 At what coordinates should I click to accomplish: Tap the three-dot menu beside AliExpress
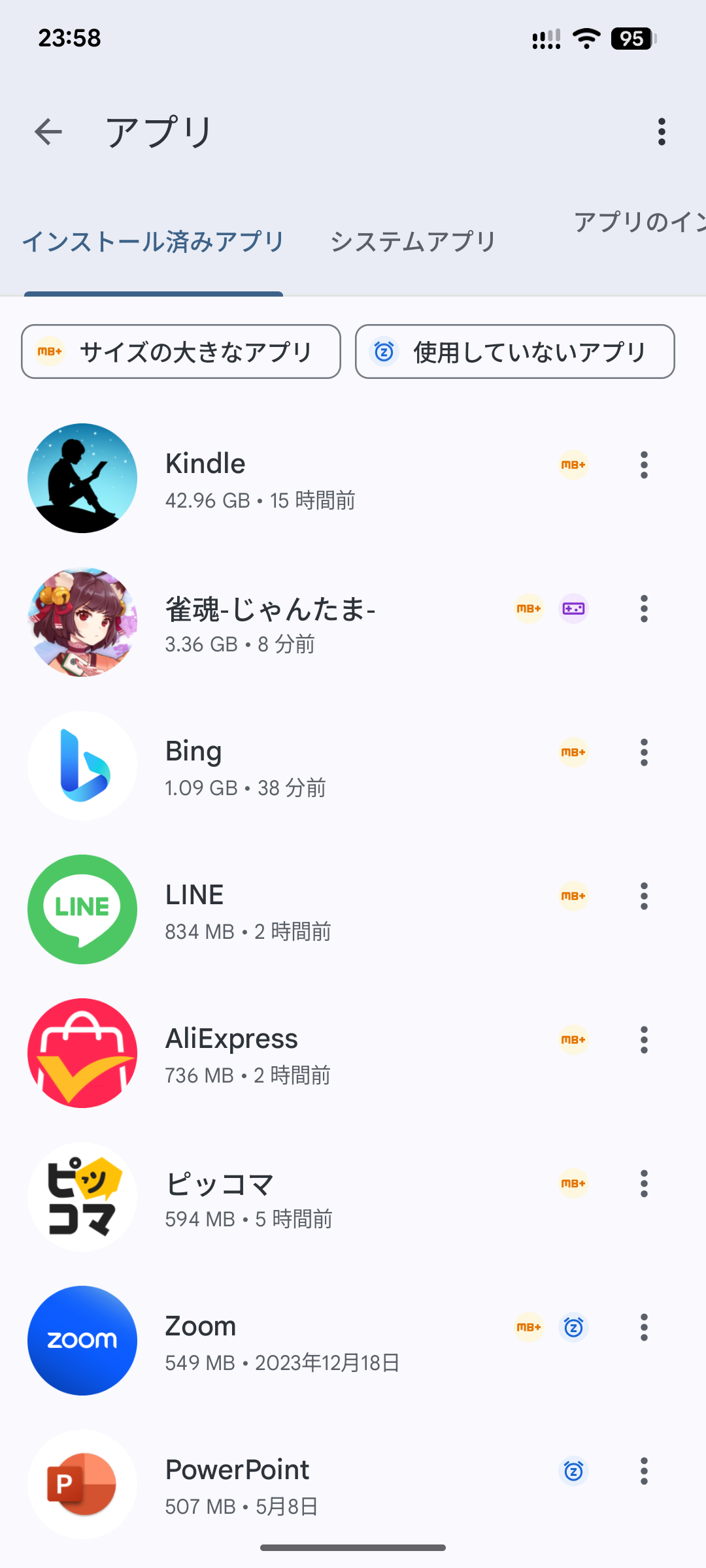(644, 1040)
